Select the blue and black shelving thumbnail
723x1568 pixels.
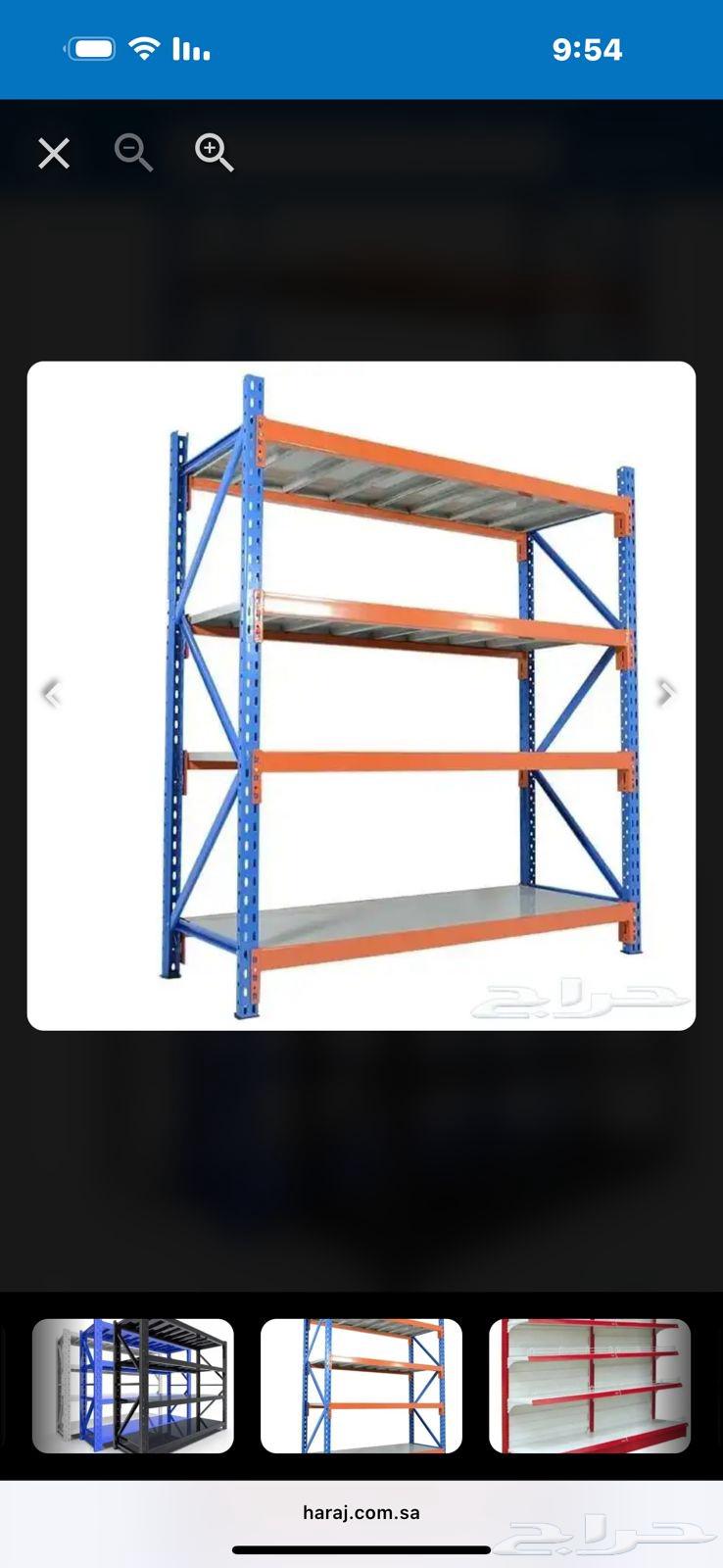click(133, 1385)
